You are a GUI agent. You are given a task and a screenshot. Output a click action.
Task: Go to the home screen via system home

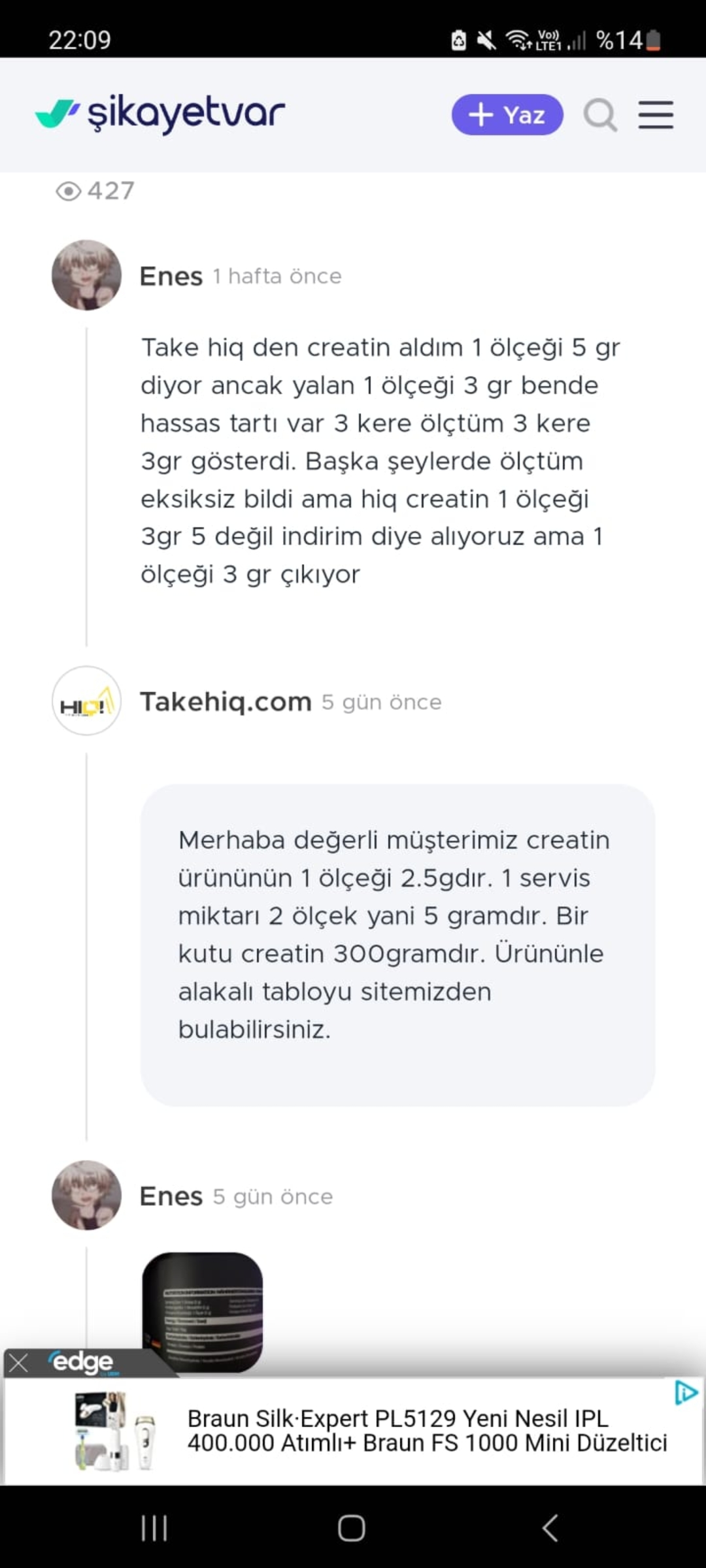point(352,1529)
